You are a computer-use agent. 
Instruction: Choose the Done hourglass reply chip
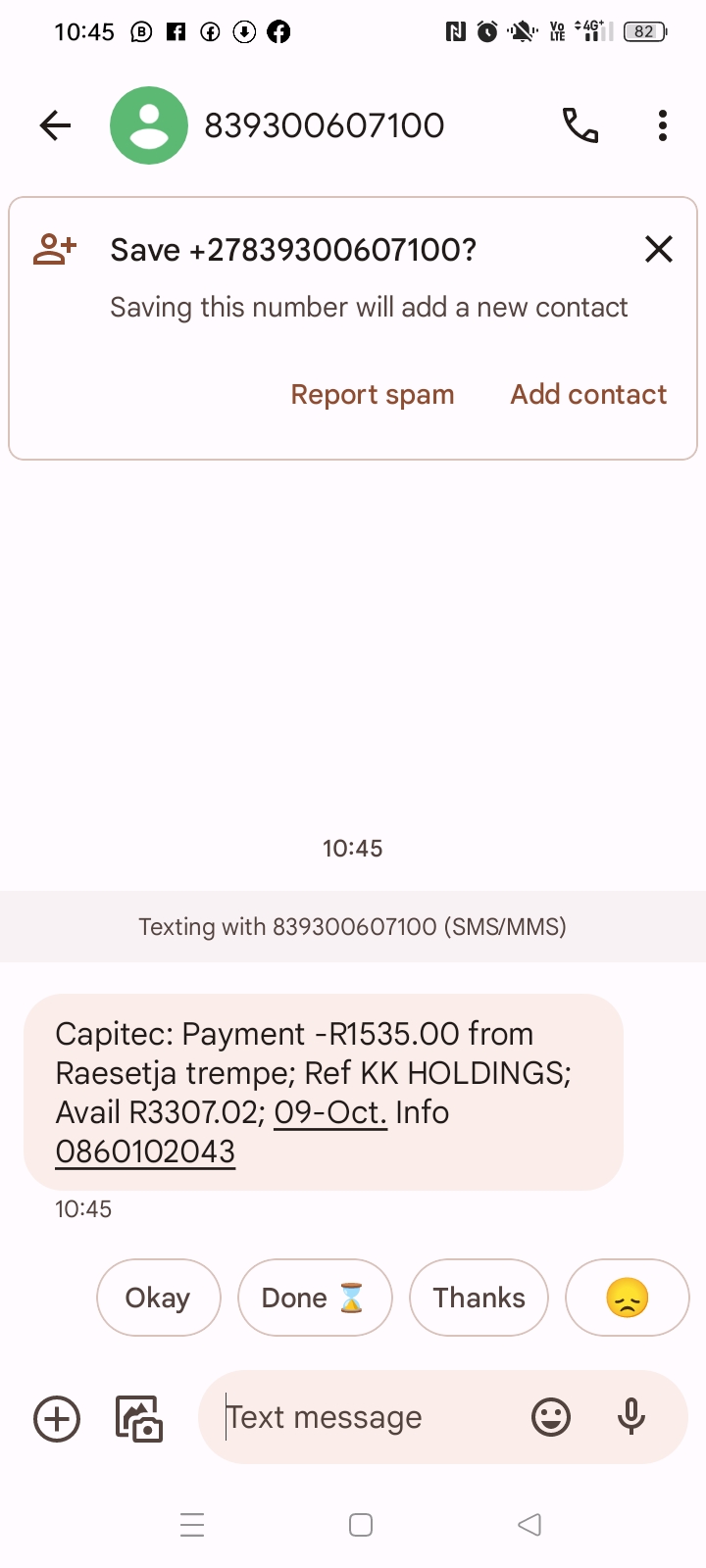[315, 1298]
